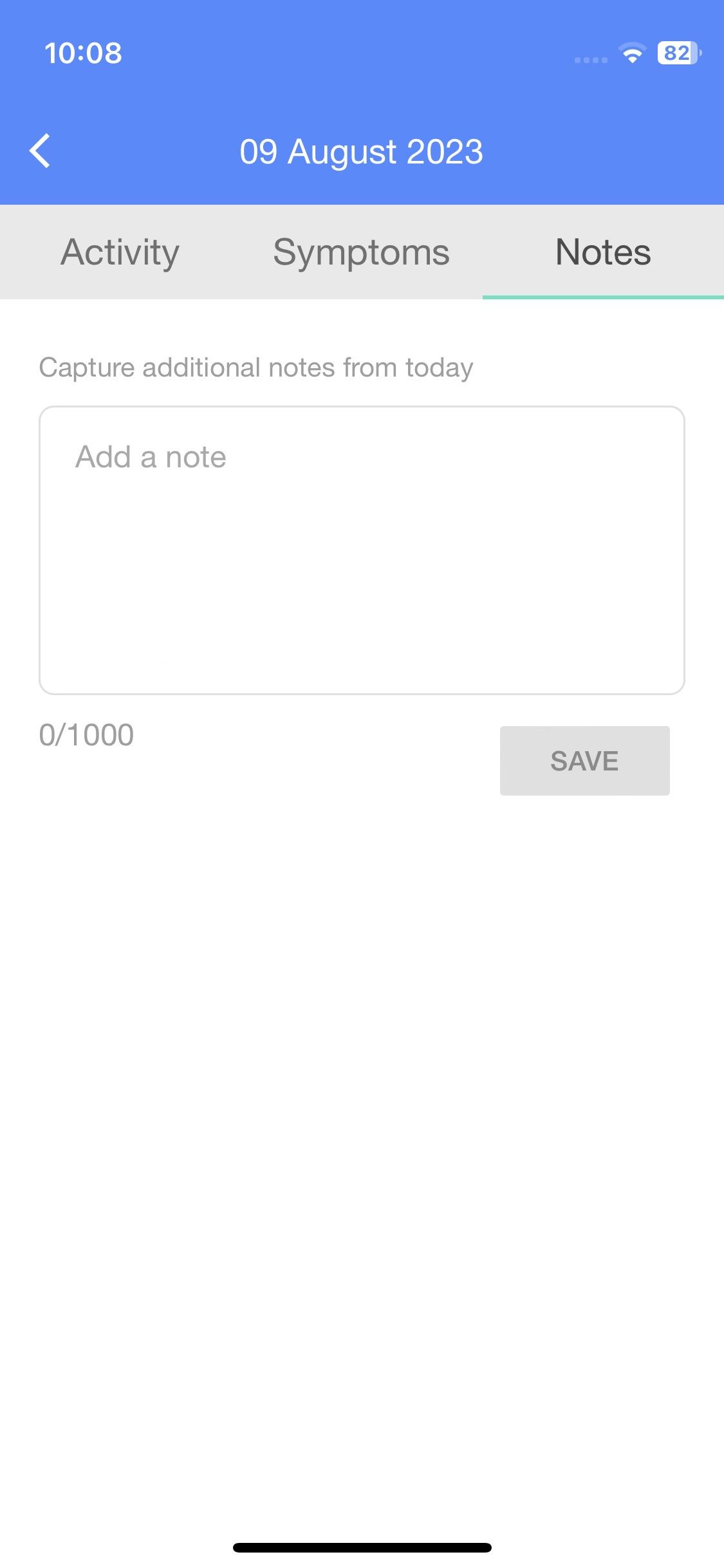Tap the 0/1000 character counter

pyautogui.click(x=86, y=734)
